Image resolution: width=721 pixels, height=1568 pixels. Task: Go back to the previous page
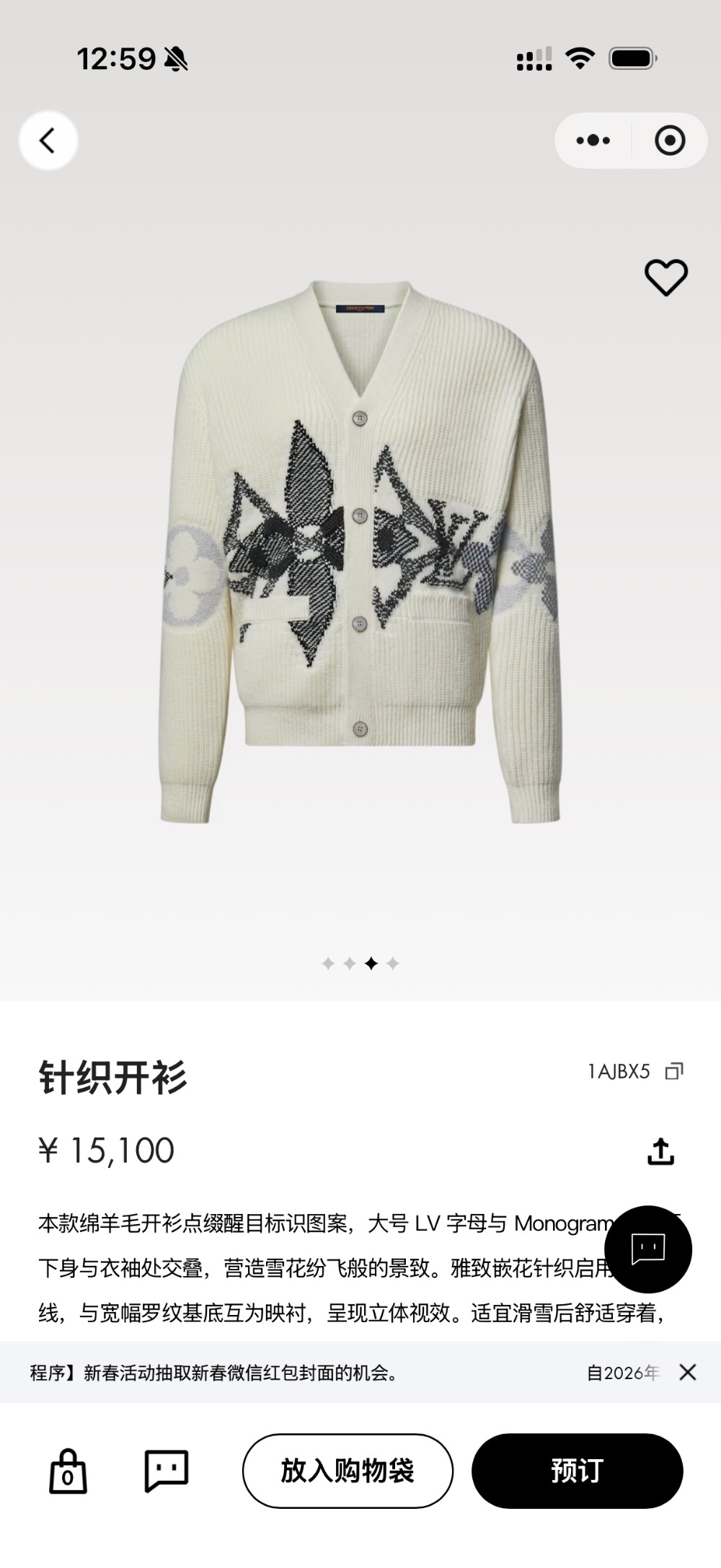48,141
